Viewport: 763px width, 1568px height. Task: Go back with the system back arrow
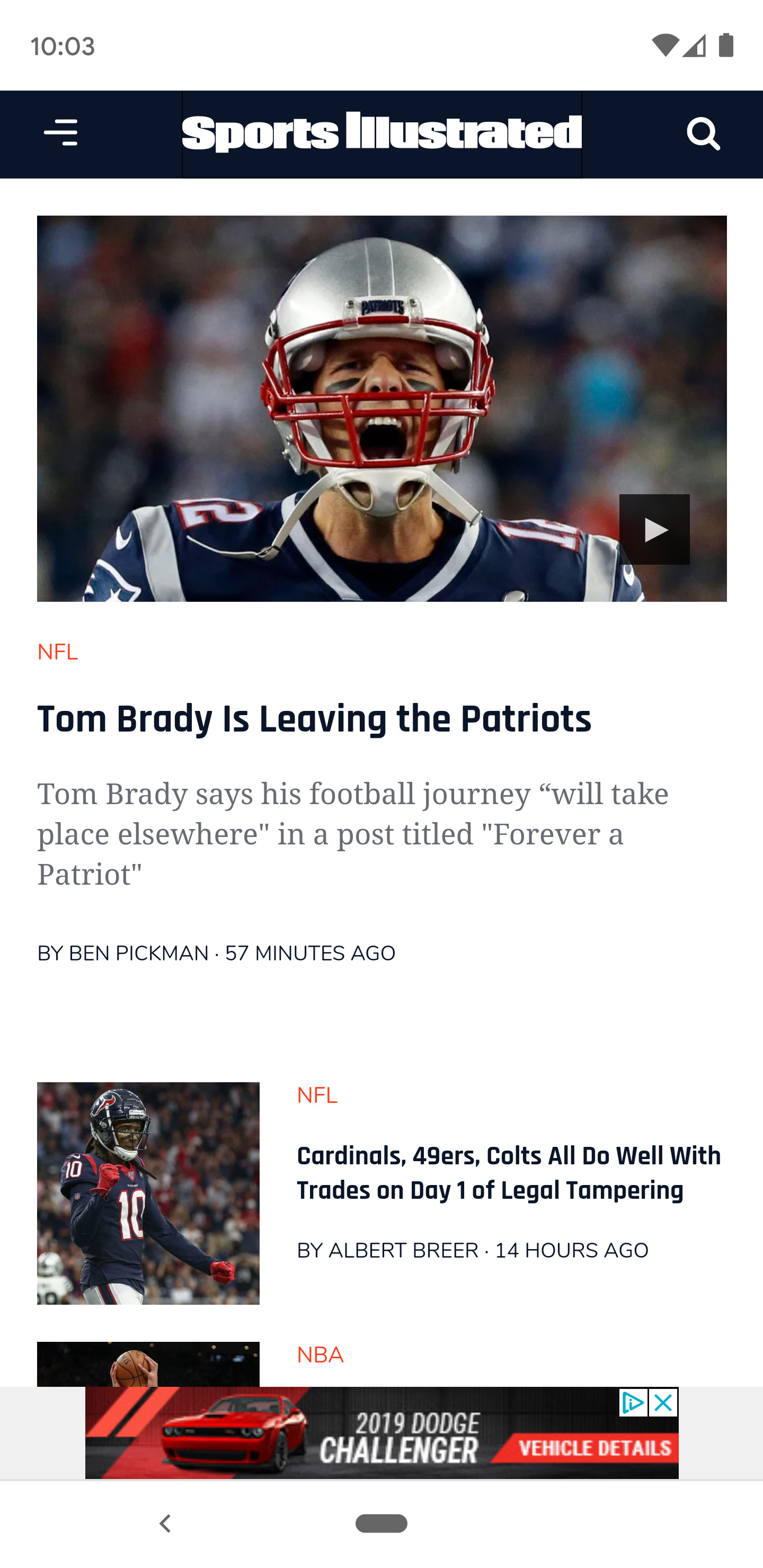click(x=164, y=1524)
